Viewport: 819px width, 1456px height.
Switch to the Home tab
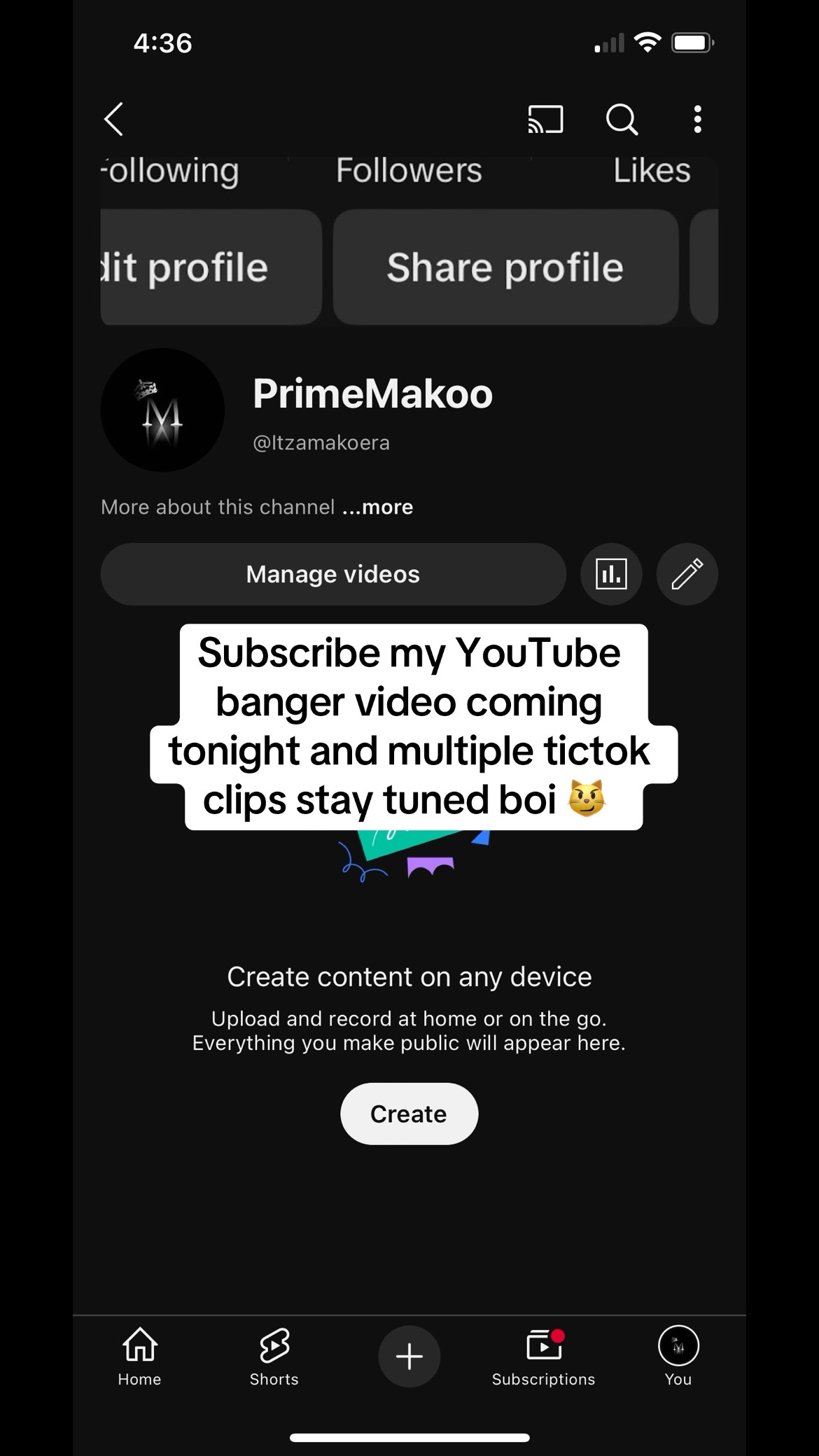[140, 1357]
